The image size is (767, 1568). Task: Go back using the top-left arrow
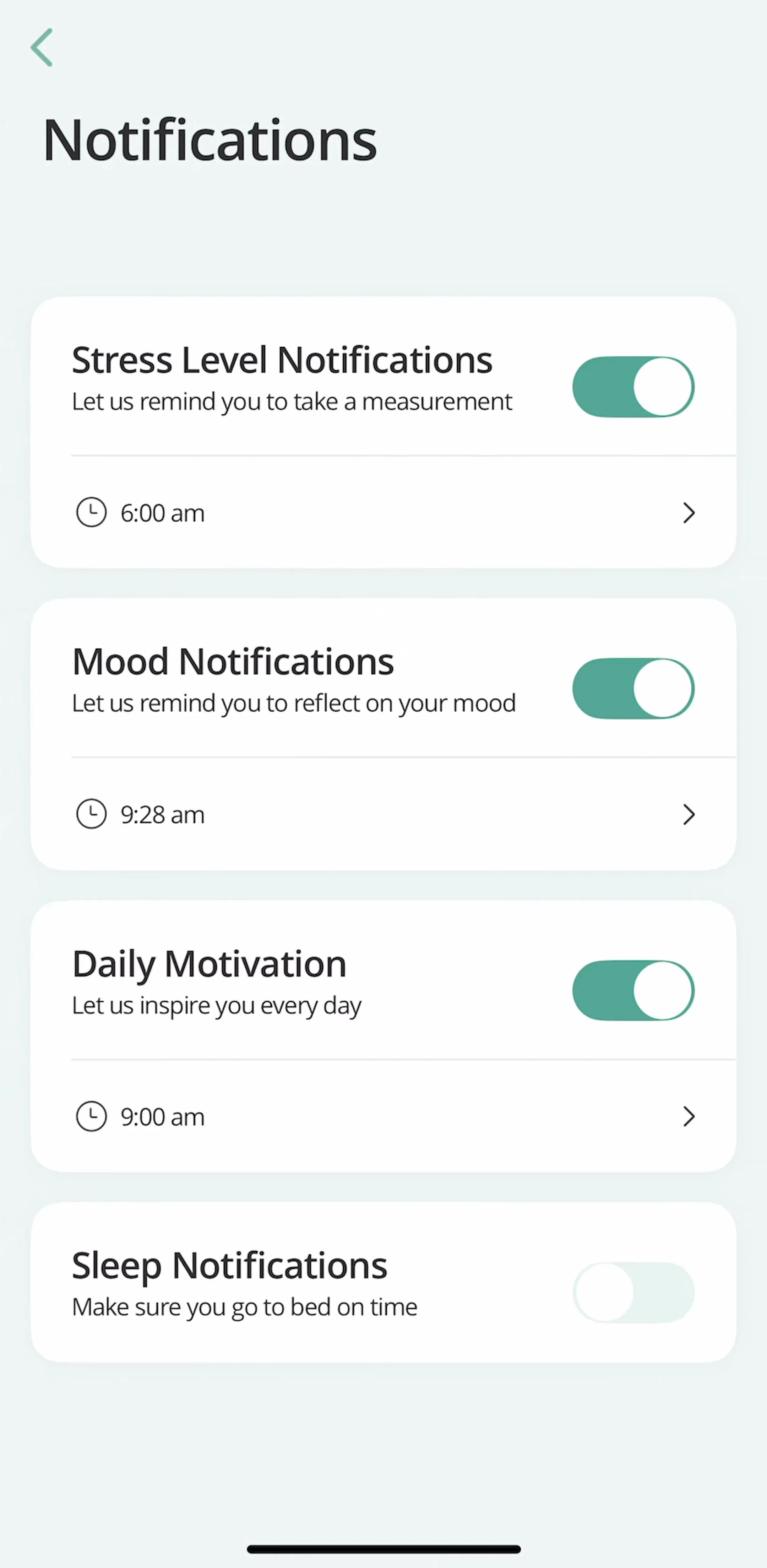(x=42, y=48)
